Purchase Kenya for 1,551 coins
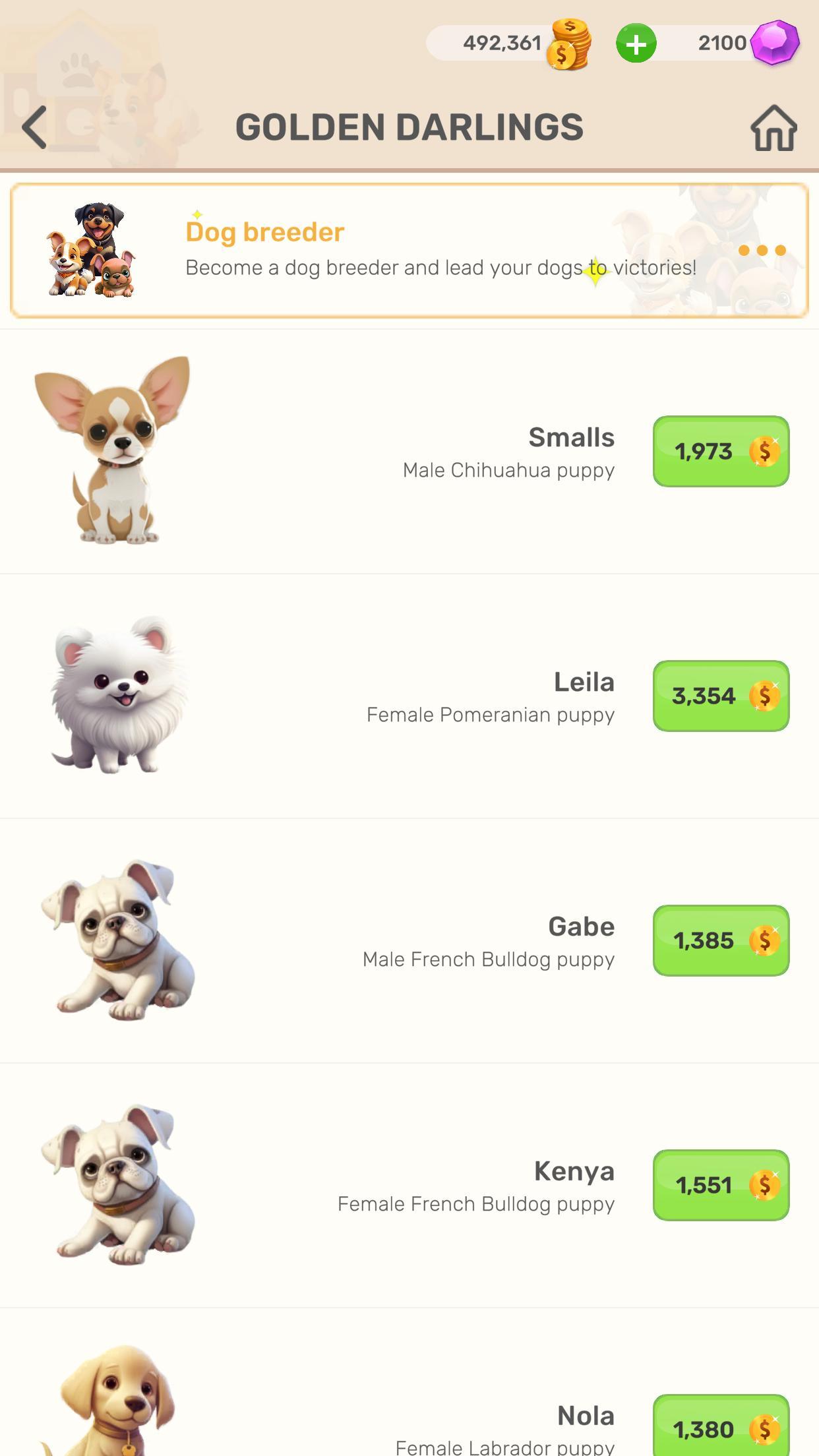 point(721,1185)
